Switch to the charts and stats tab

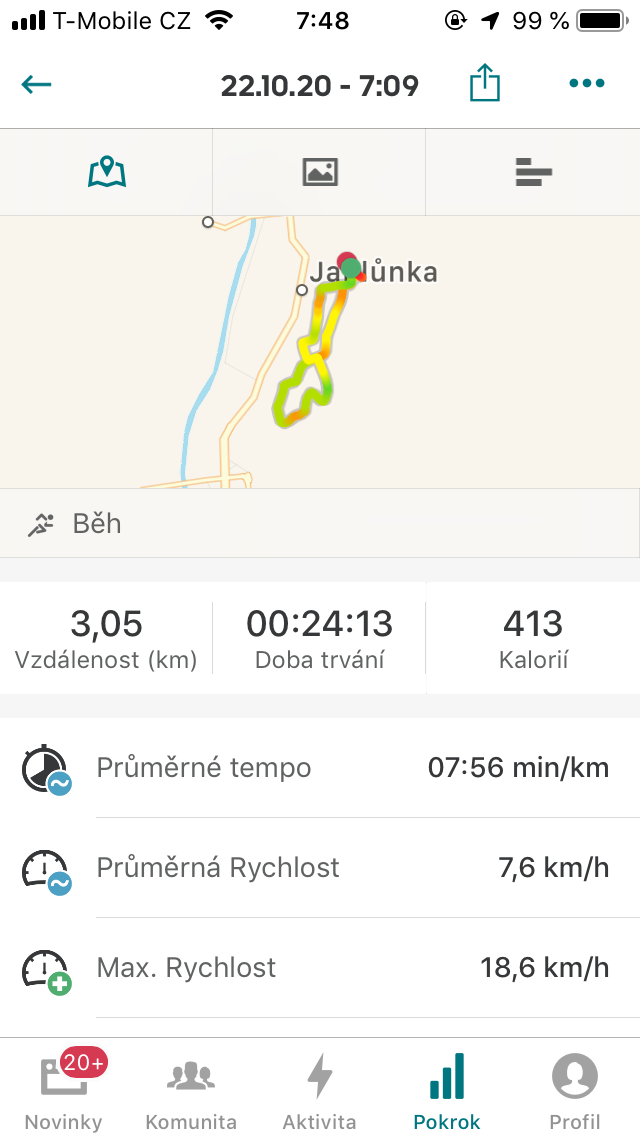click(x=533, y=172)
